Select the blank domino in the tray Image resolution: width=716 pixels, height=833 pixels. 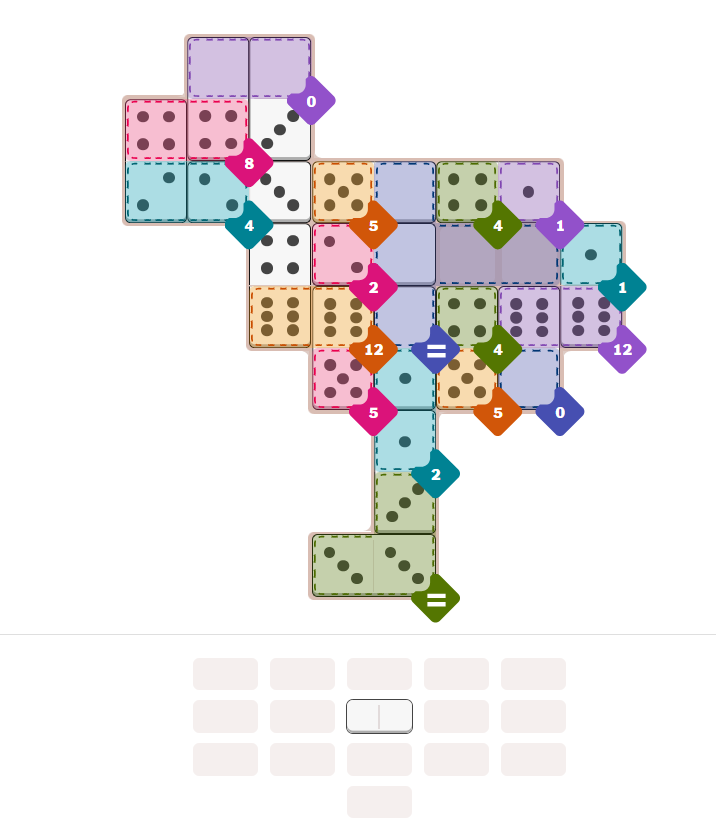(x=379, y=716)
